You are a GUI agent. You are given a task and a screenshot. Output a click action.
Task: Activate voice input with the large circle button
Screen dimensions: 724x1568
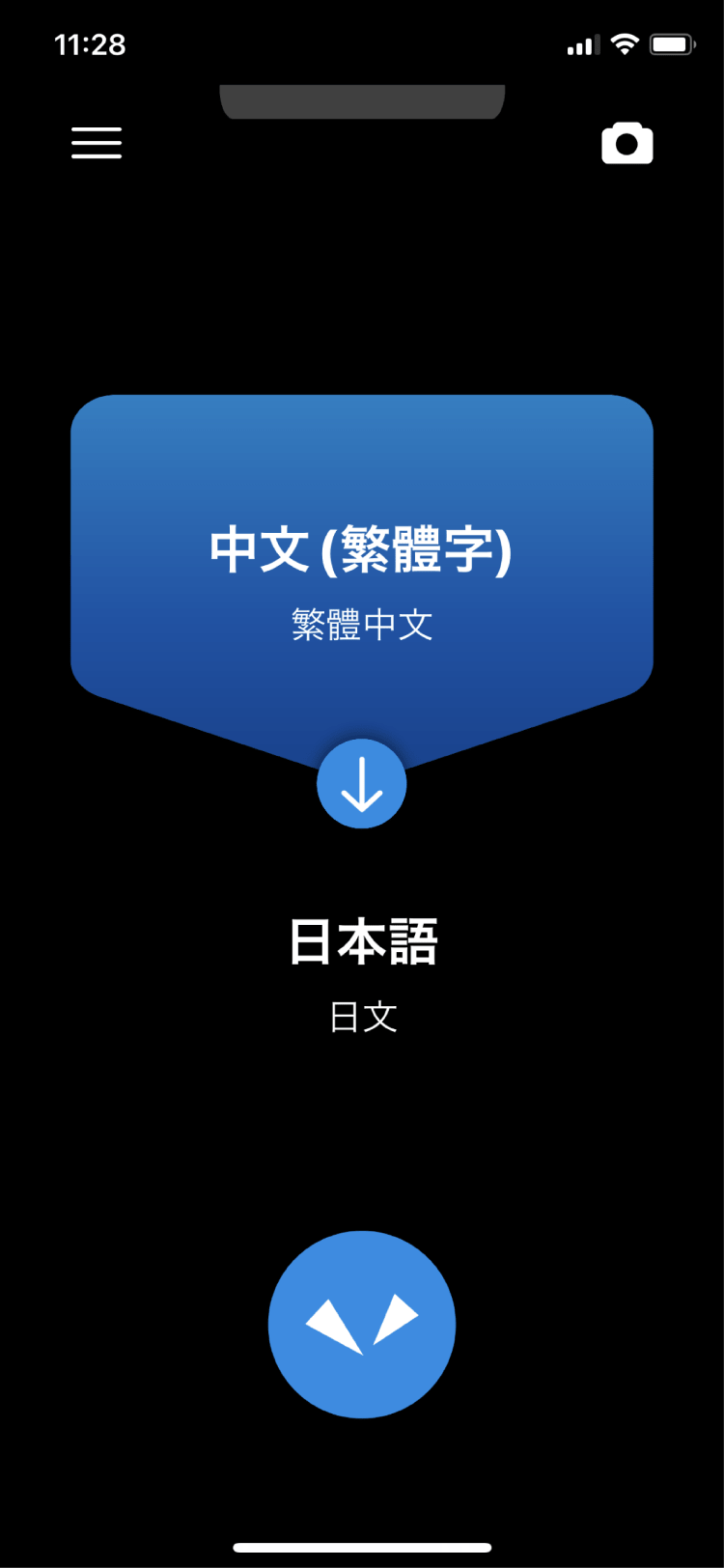(361, 1325)
